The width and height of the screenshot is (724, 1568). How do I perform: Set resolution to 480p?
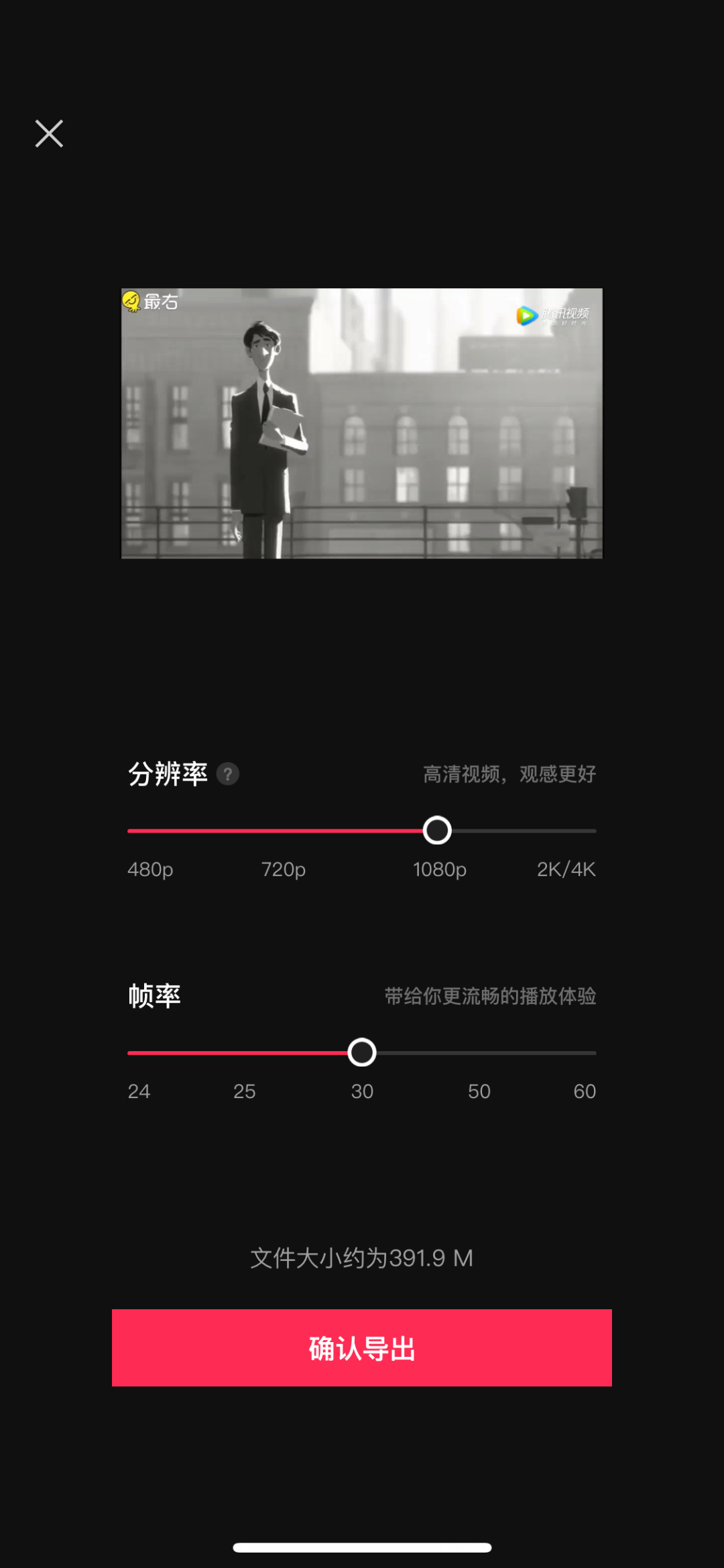[150, 869]
